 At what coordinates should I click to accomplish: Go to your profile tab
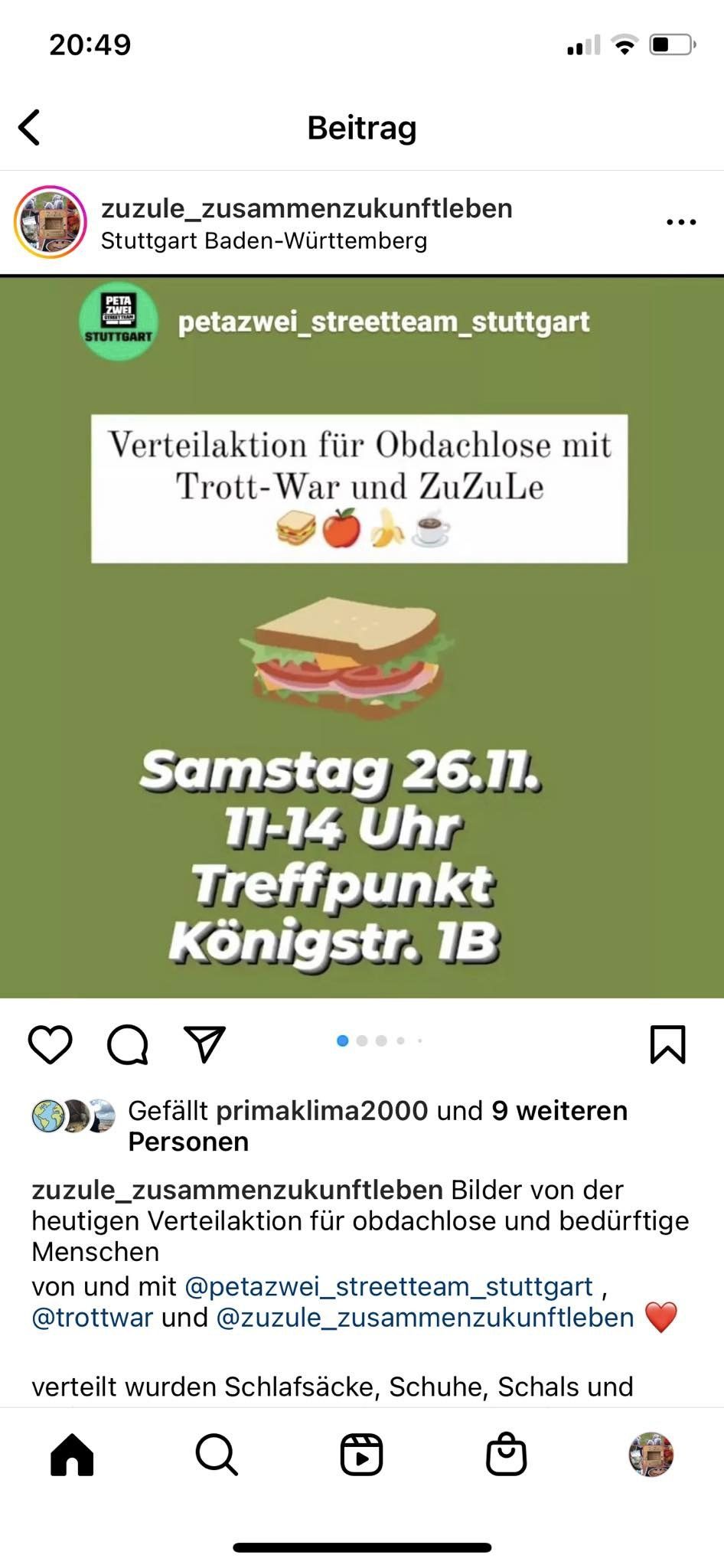(651, 1454)
